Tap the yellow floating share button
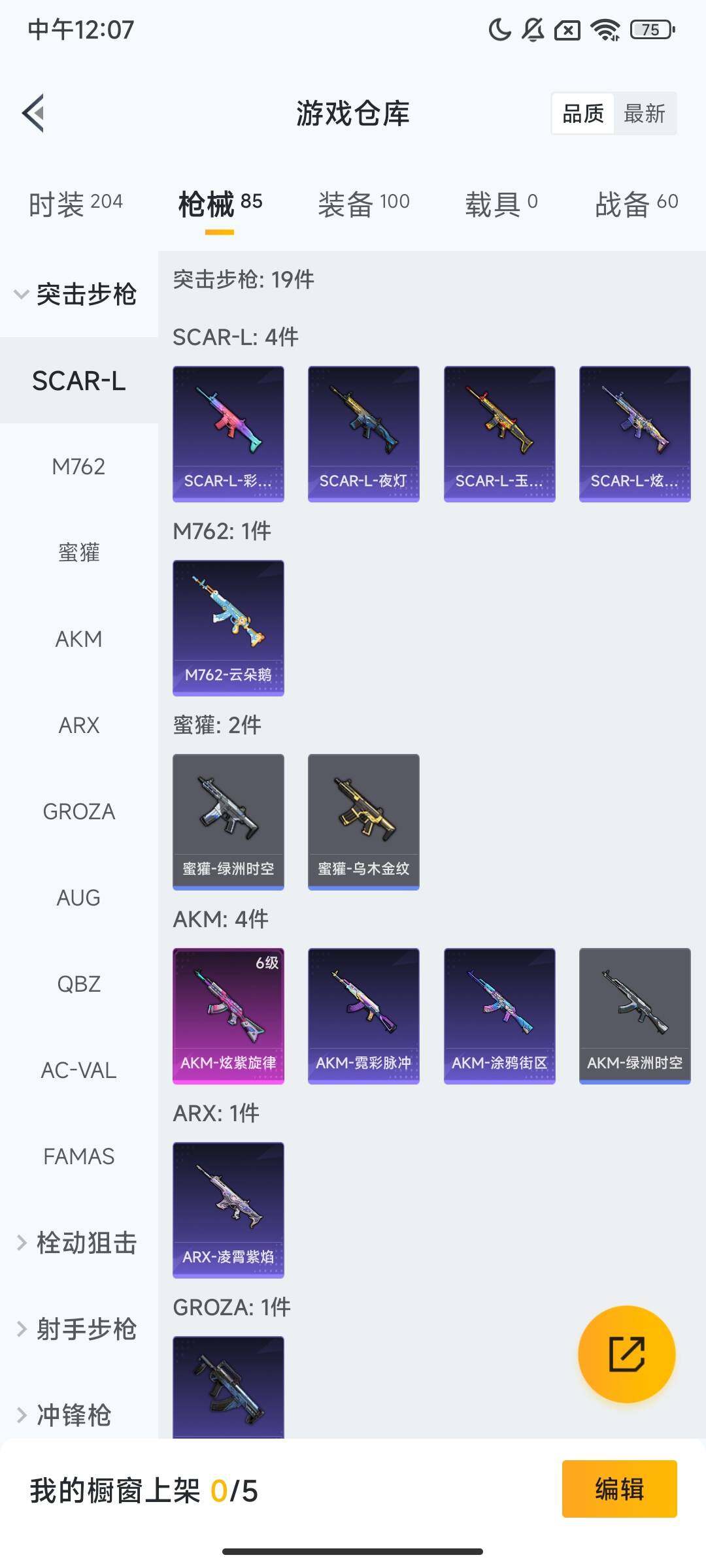 coord(626,1354)
